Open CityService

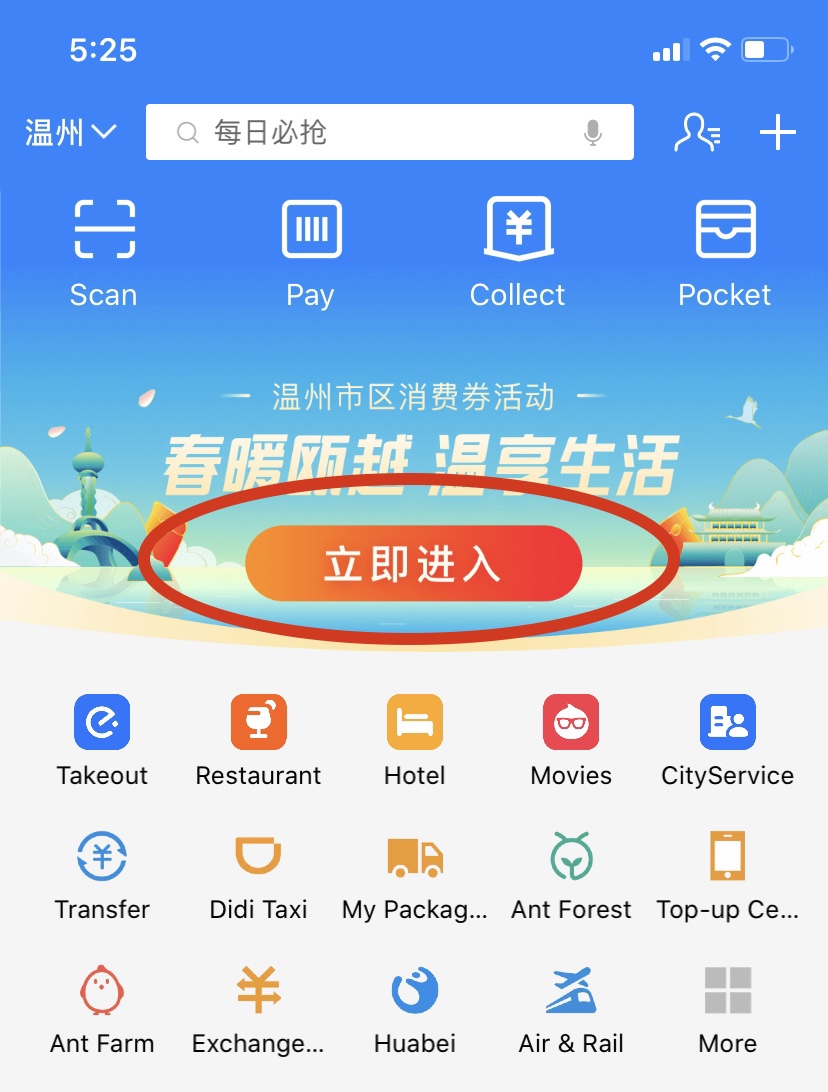[x=728, y=742]
